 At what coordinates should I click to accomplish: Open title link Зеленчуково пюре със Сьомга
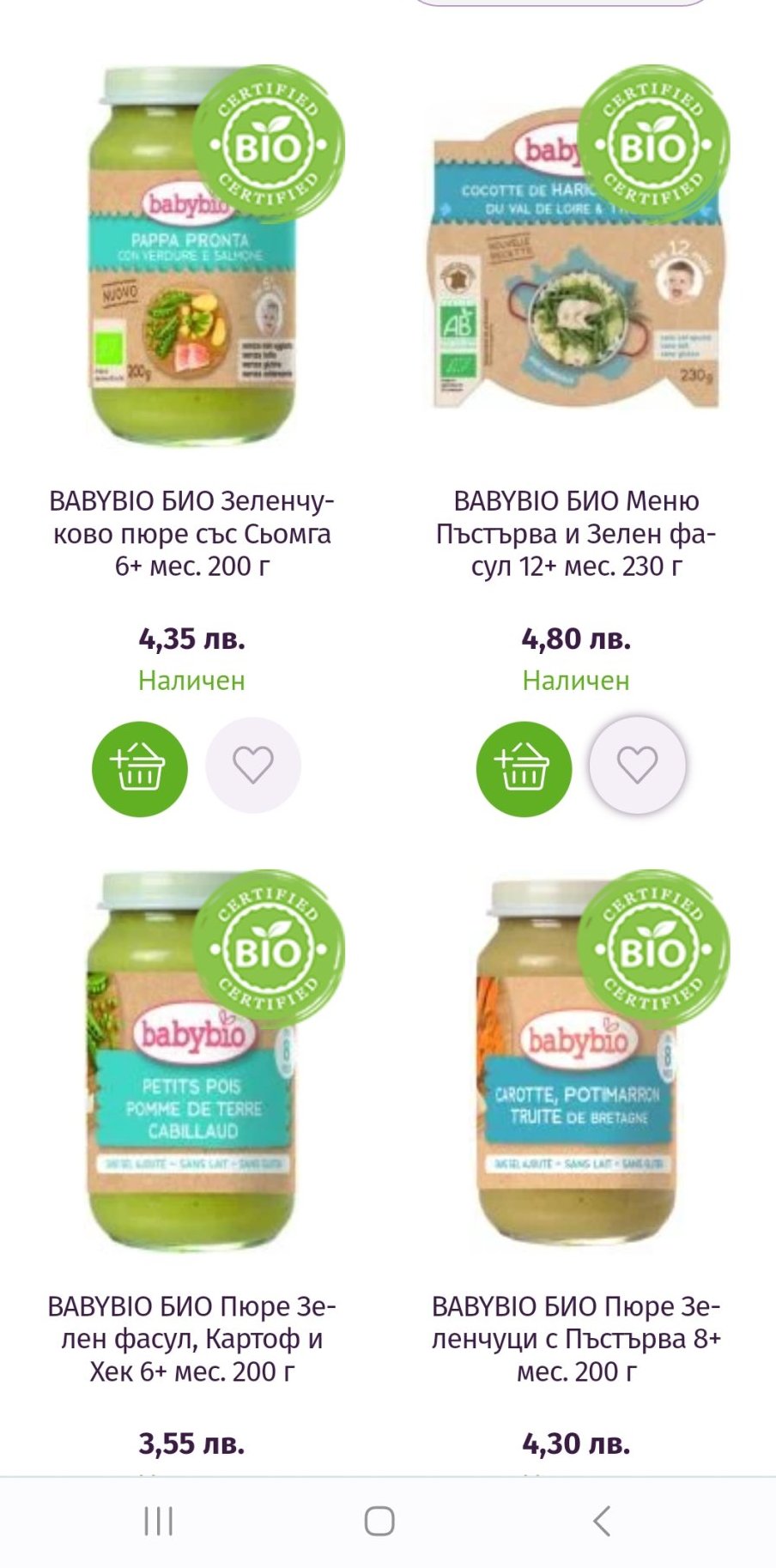[x=192, y=533]
